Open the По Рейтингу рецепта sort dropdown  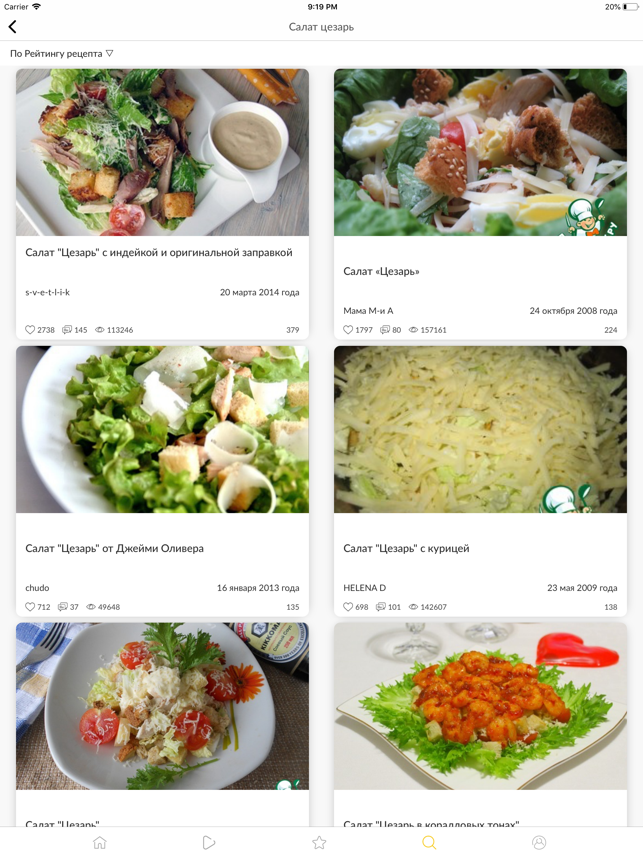pyautogui.click(x=62, y=53)
